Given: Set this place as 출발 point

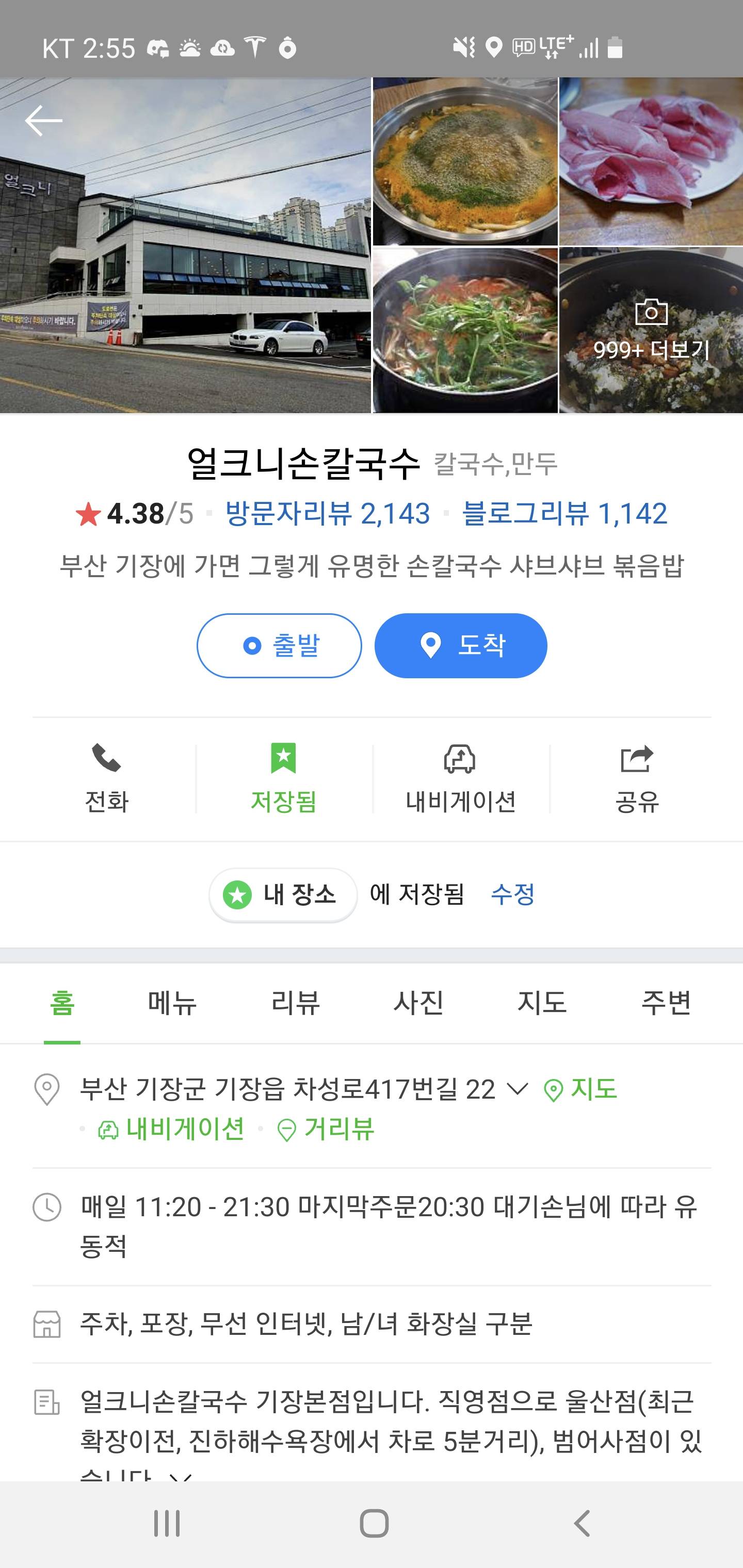Looking at the screenshot, I should point(279,645).
